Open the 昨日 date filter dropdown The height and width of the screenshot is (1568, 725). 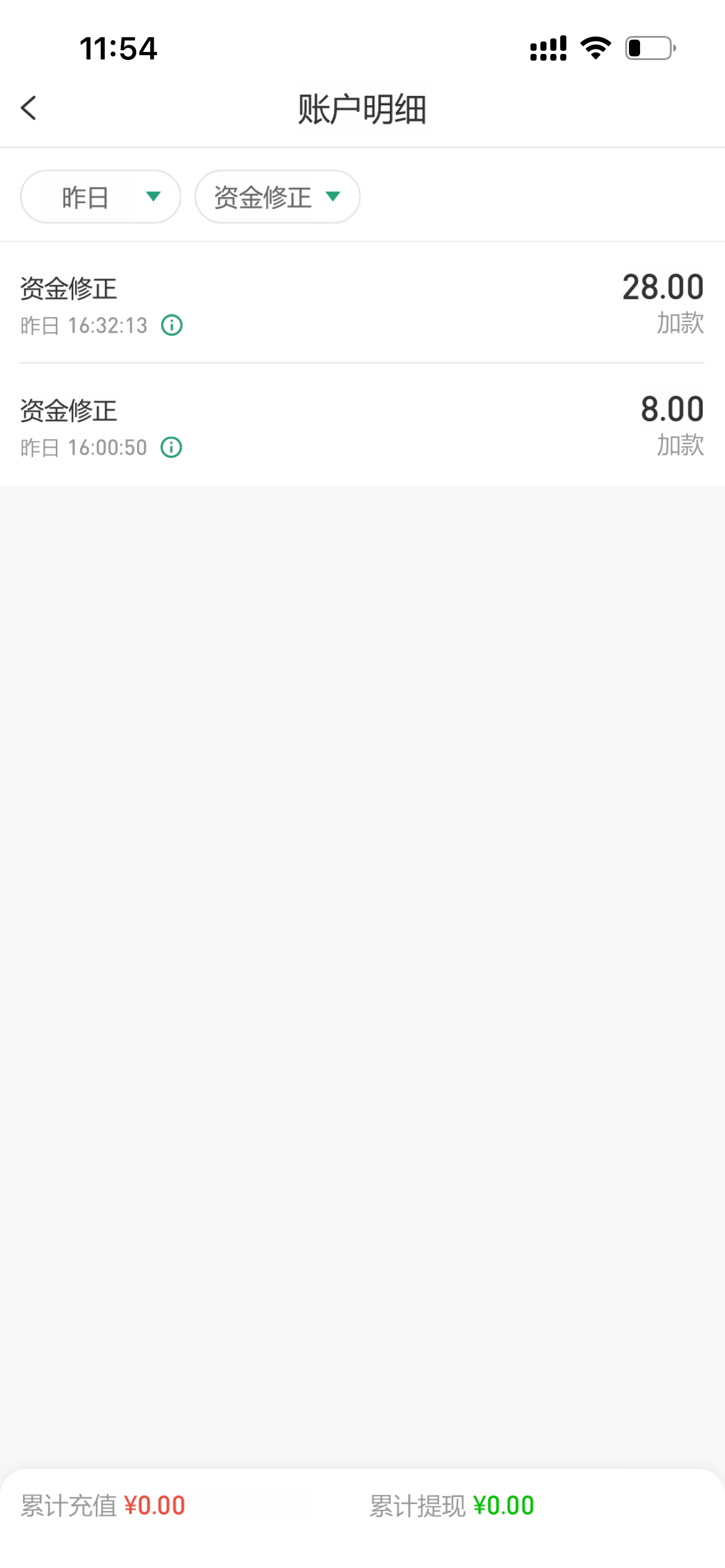coord(100,197)
